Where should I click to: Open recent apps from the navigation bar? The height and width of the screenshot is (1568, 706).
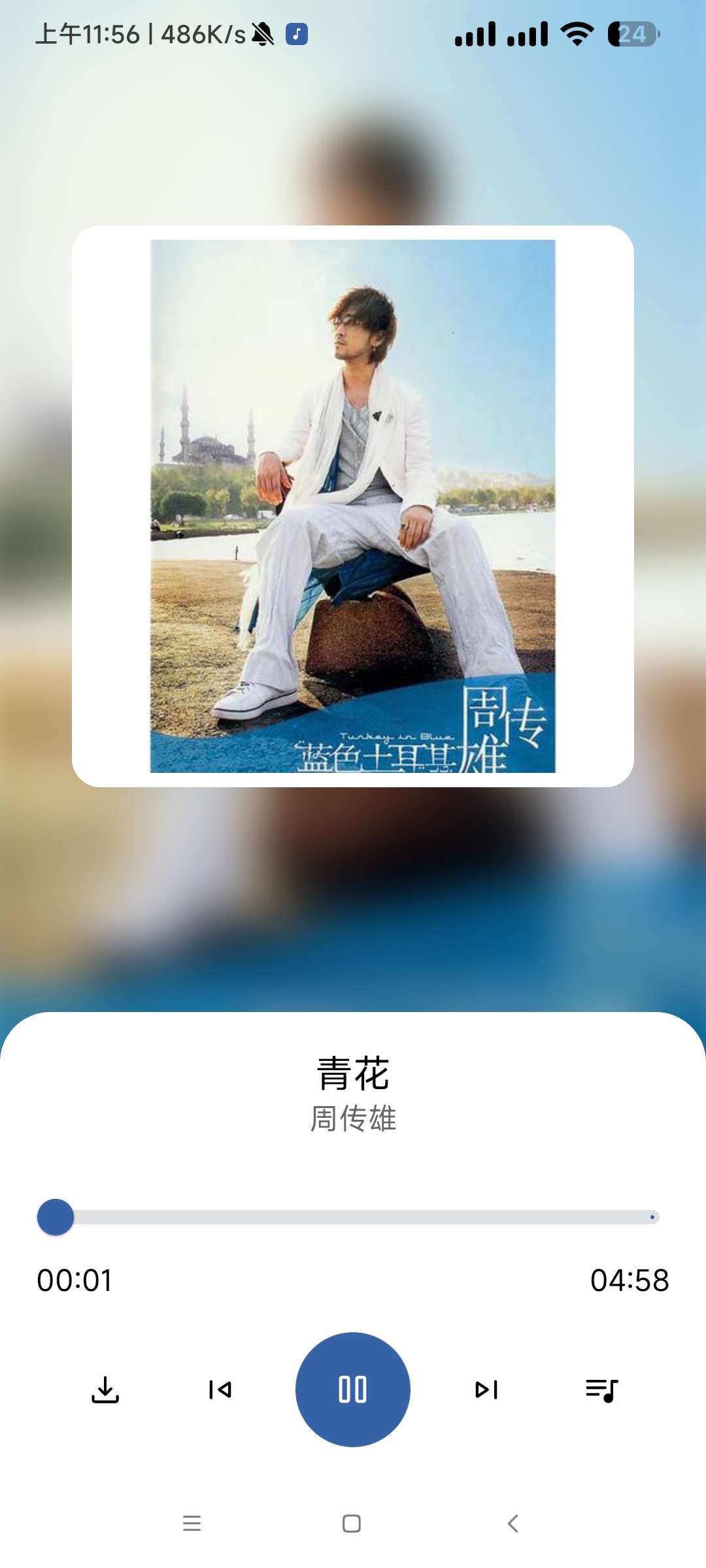pos(192,1524)
